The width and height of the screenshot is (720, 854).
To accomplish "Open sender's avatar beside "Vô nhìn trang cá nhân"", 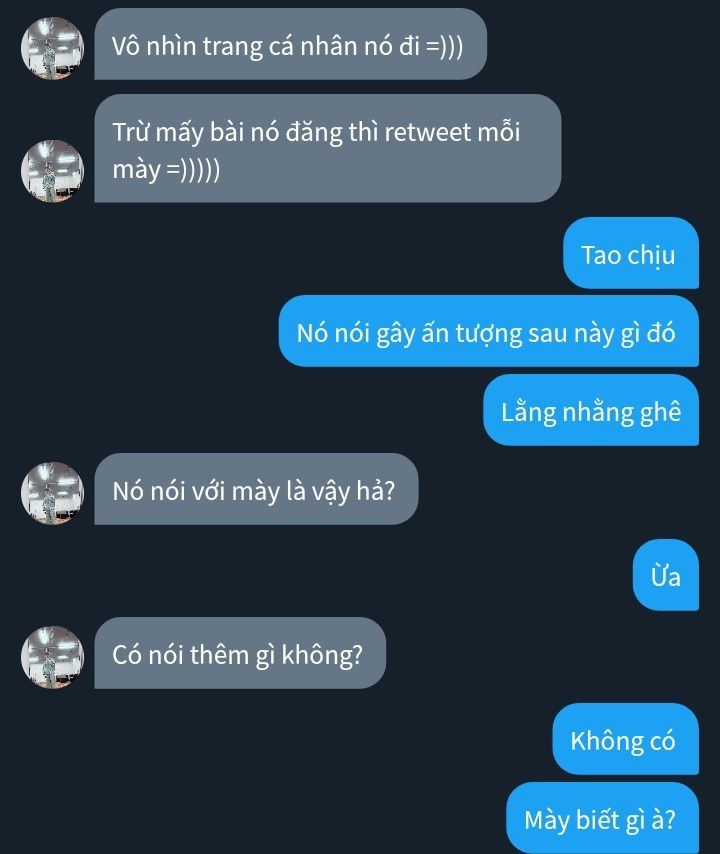I will (51, 46).
